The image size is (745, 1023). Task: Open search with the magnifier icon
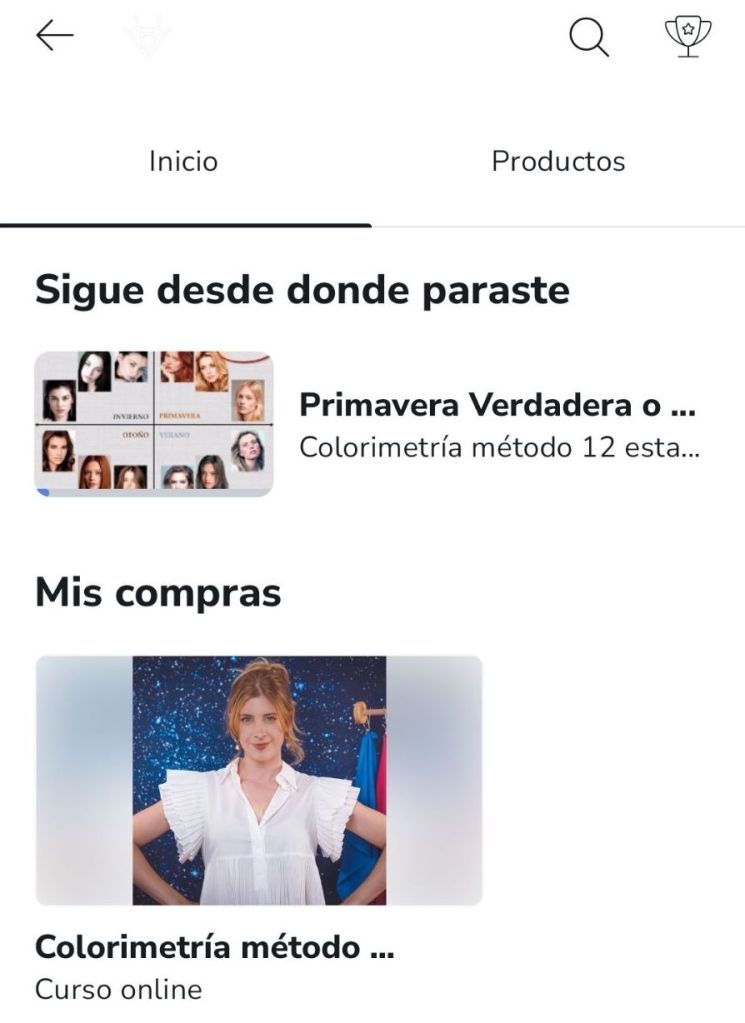[x=589, y=38]
